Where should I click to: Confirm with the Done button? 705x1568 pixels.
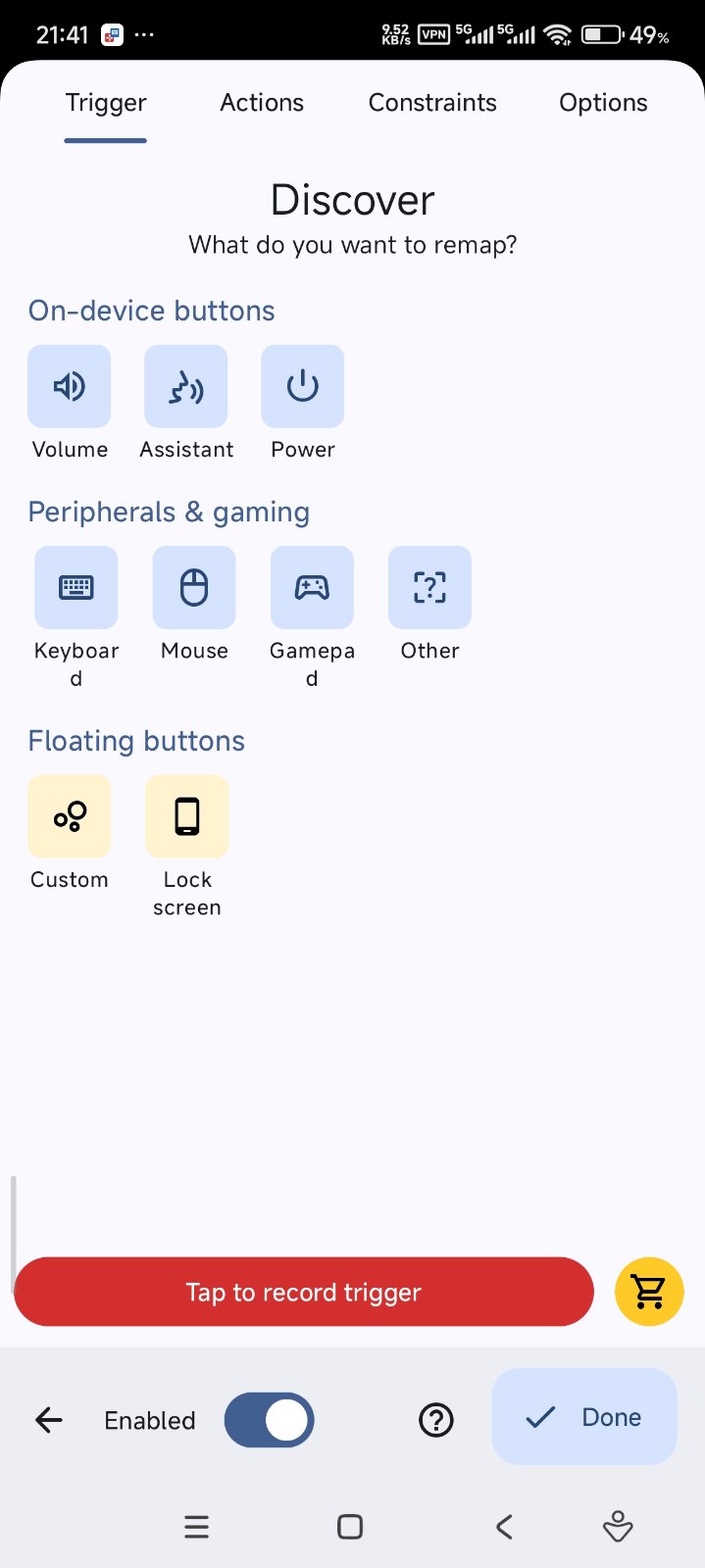584,1417
